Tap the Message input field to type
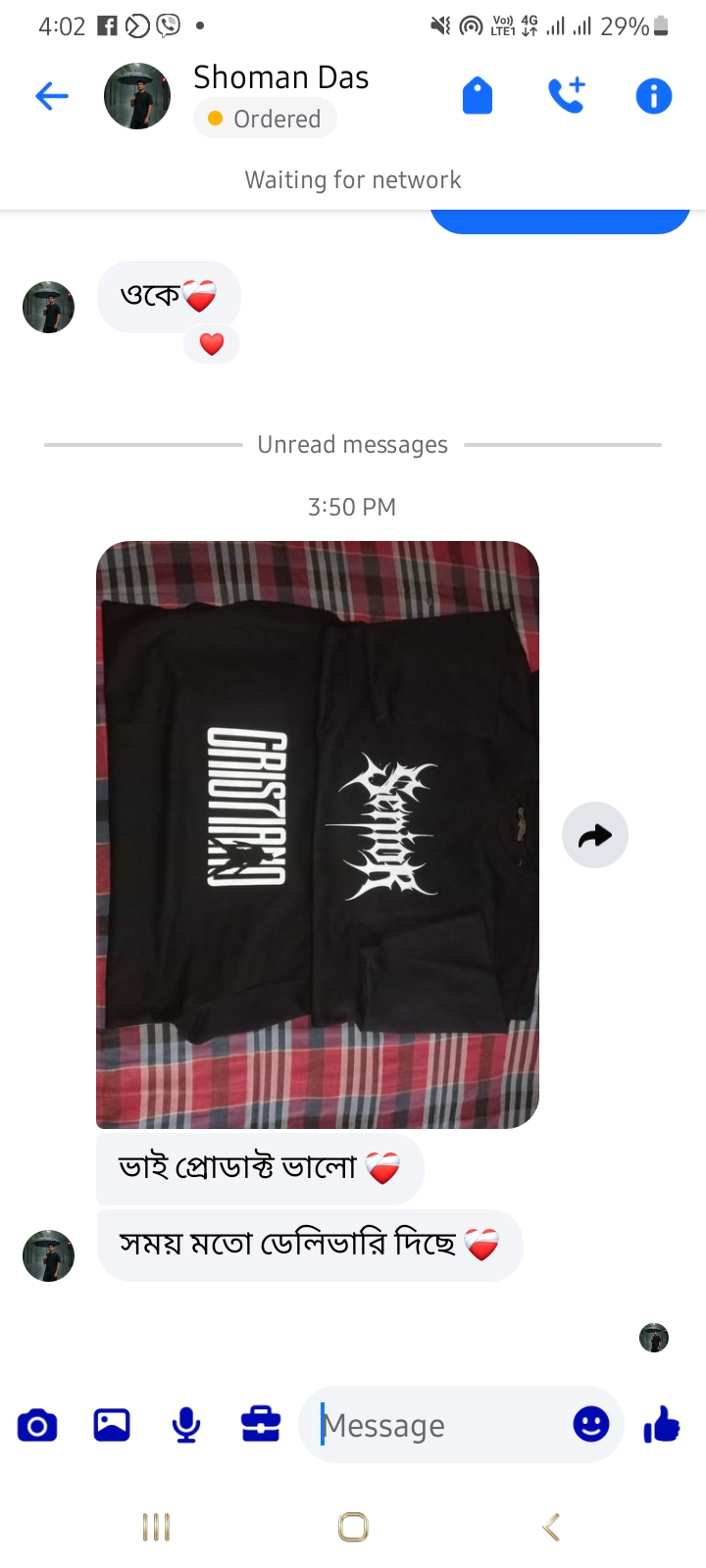The image size is (706, 1568). click(441, 1425)
